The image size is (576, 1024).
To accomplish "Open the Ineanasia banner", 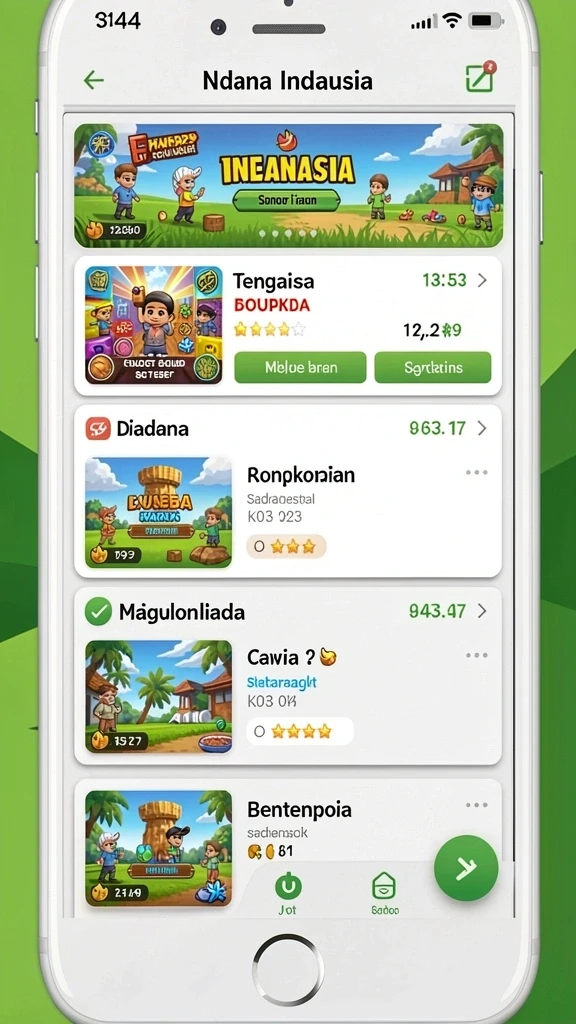I will coord(288,186).
